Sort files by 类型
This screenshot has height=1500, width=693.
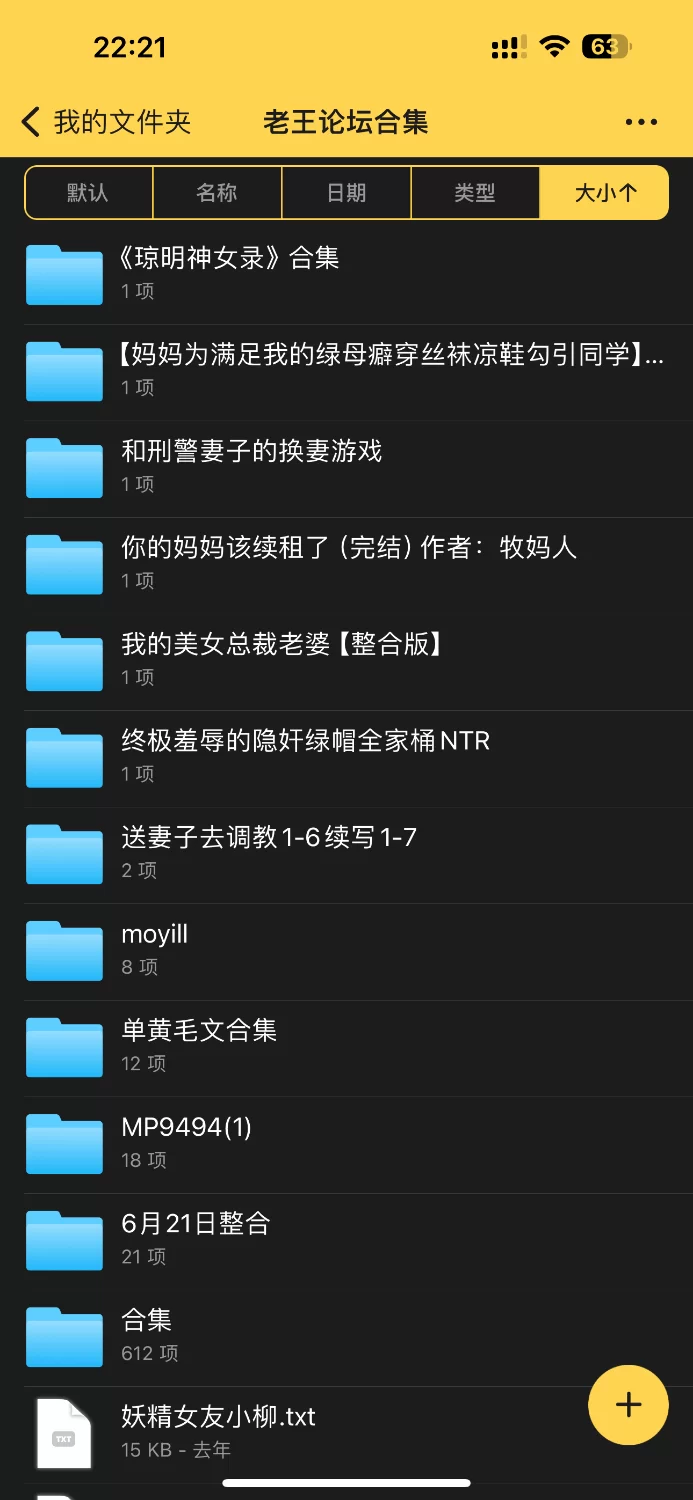[x=475, y=193]
